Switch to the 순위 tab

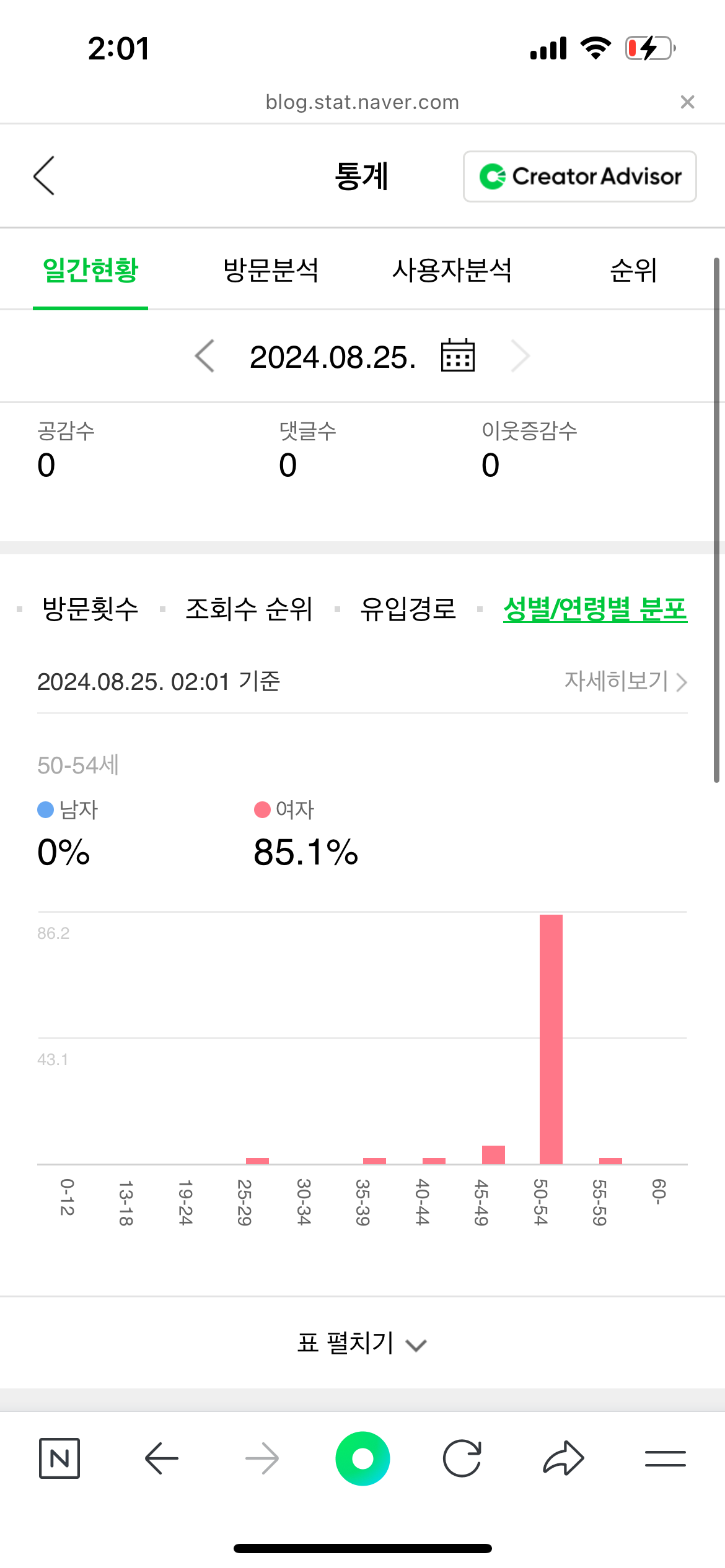click(x=633, y=270)
